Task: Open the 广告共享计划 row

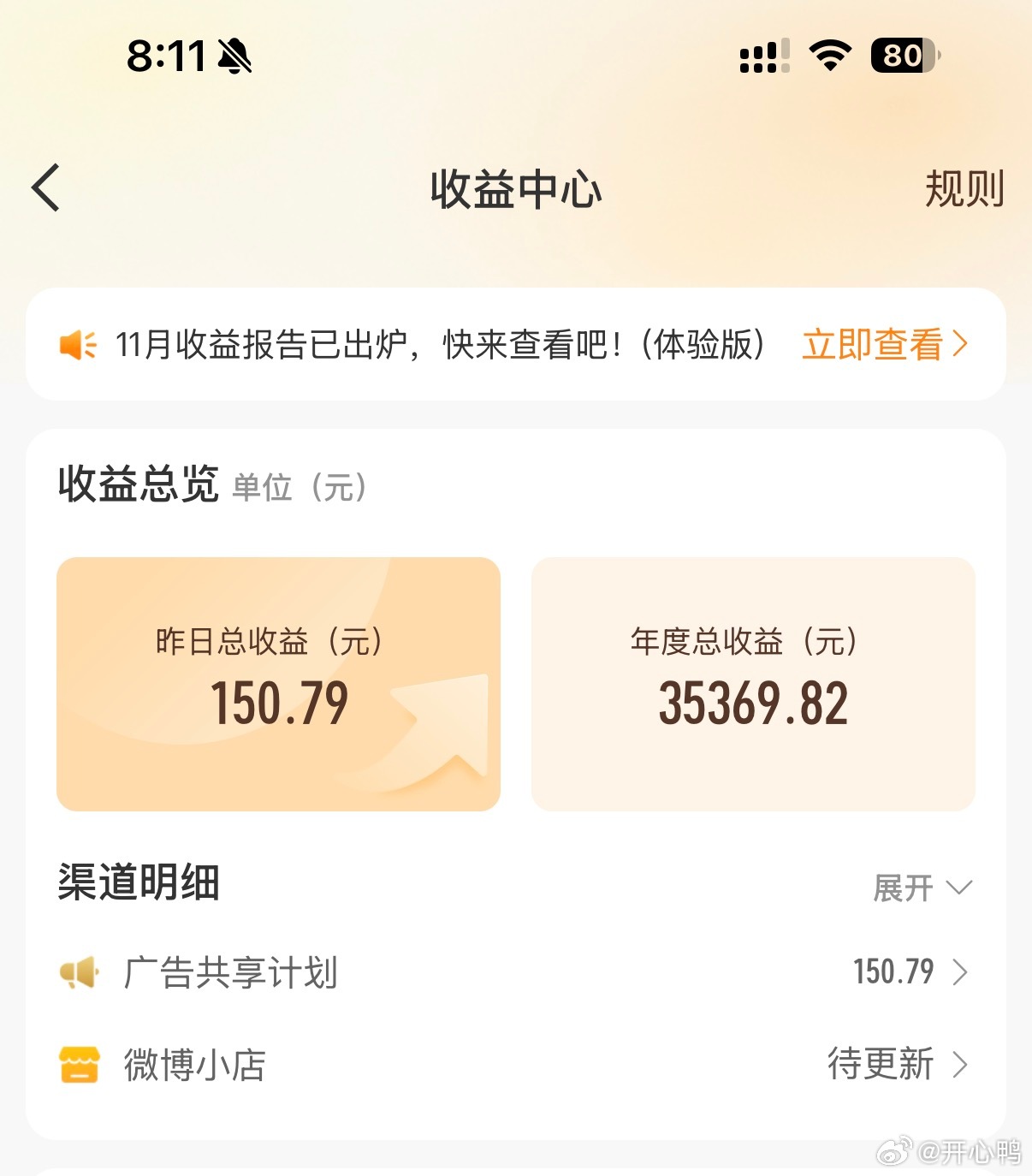Action: 515,972
